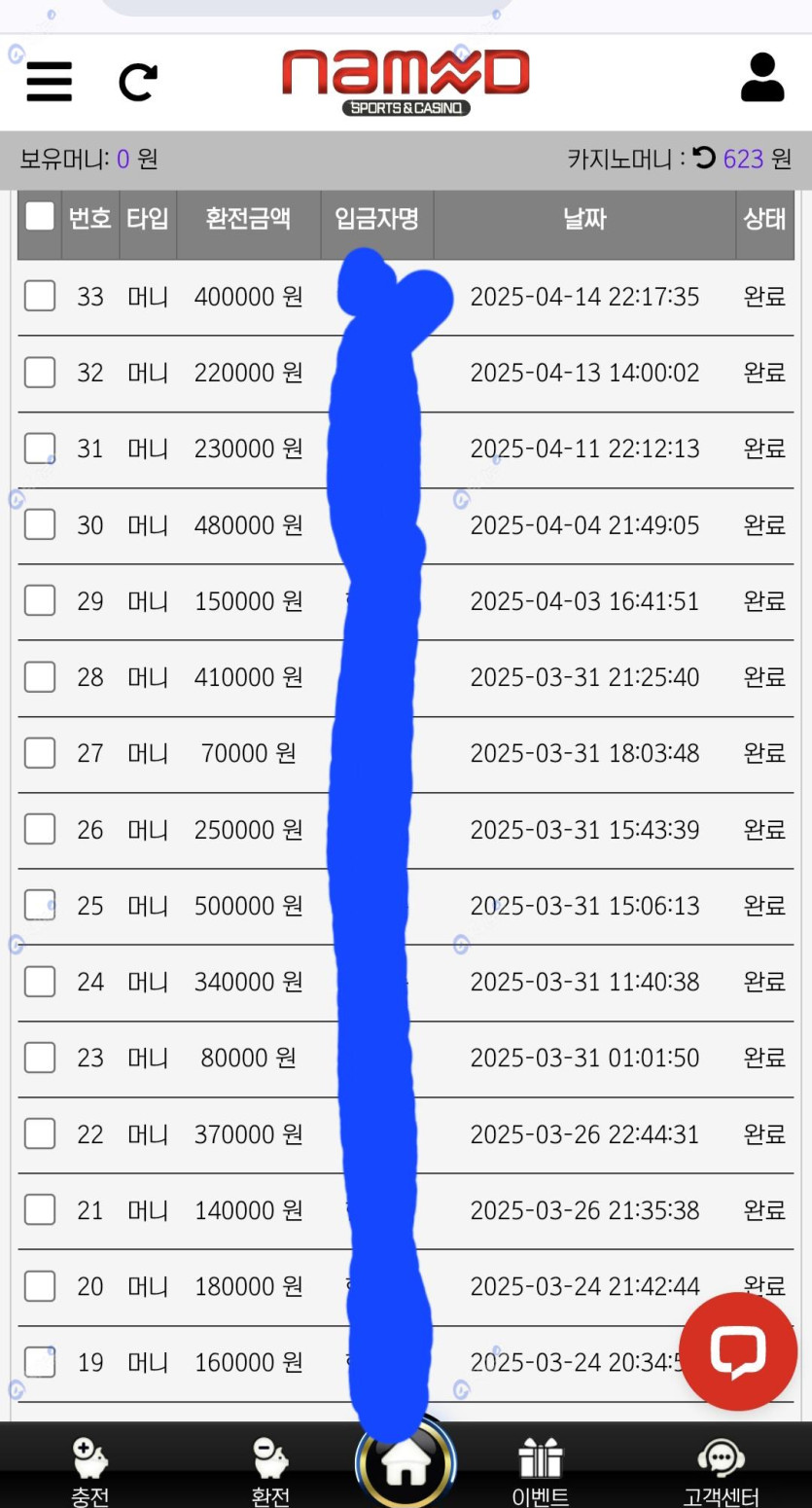Open the hamburger menu
812x1508 pixels.
[x=49, y=82]
